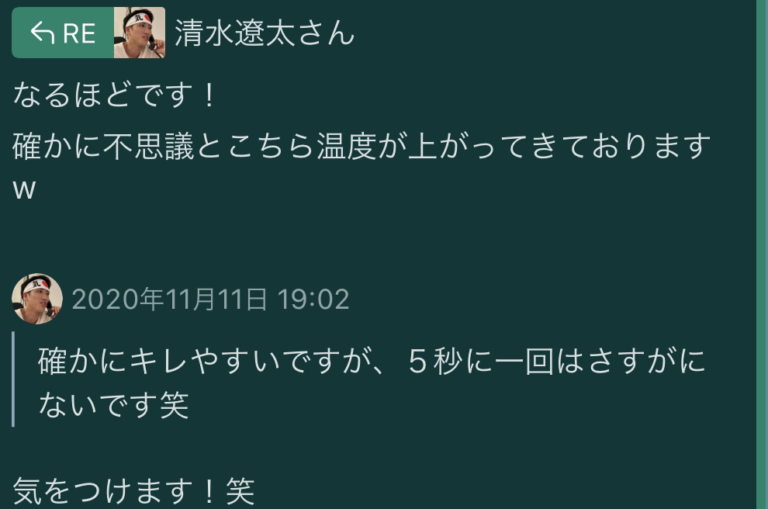Screen dimensions: 768x509
Task: Tap the RE reply badge
Action: tap(62, 33)
